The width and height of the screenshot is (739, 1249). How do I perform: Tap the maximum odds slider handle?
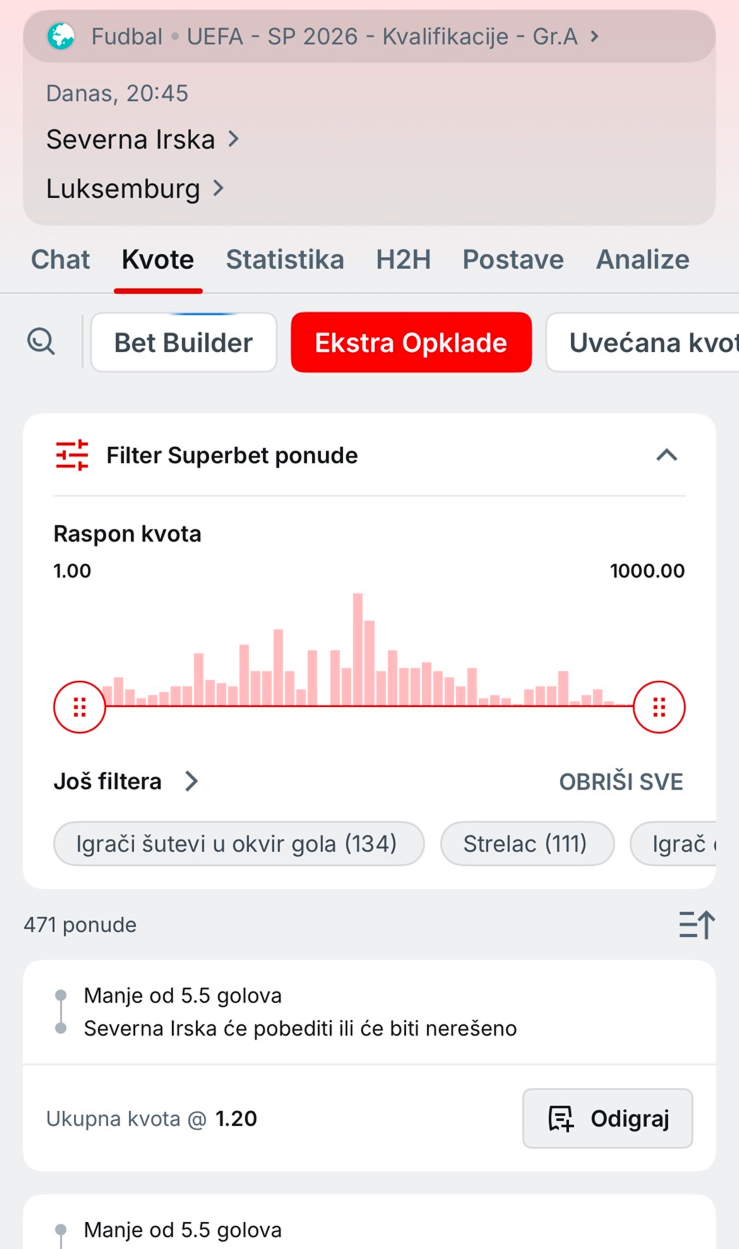point(659,707)
